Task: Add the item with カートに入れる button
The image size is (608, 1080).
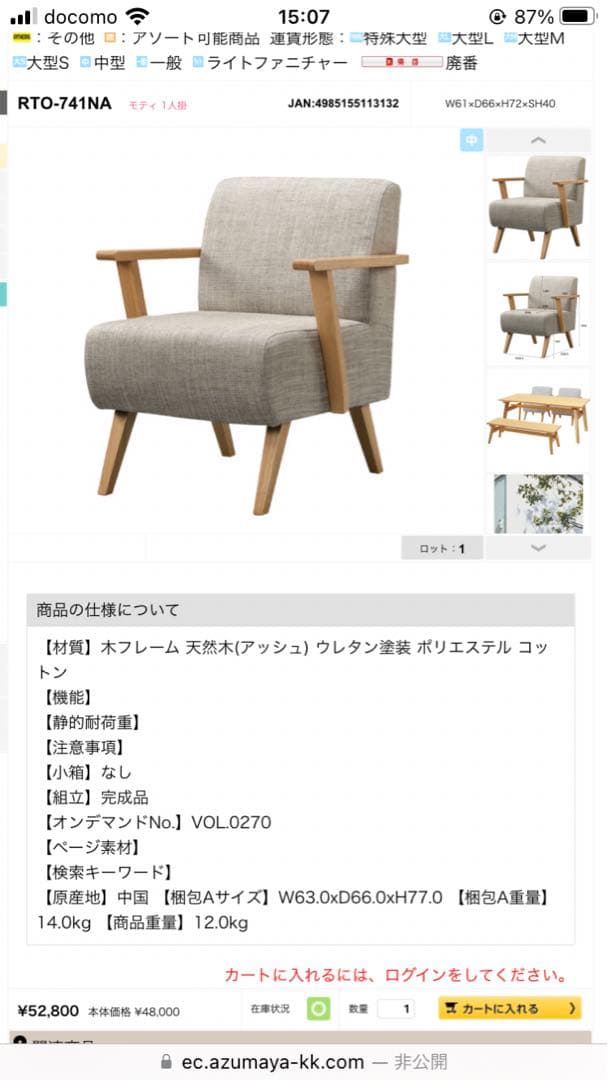Action: (510, 1009)
